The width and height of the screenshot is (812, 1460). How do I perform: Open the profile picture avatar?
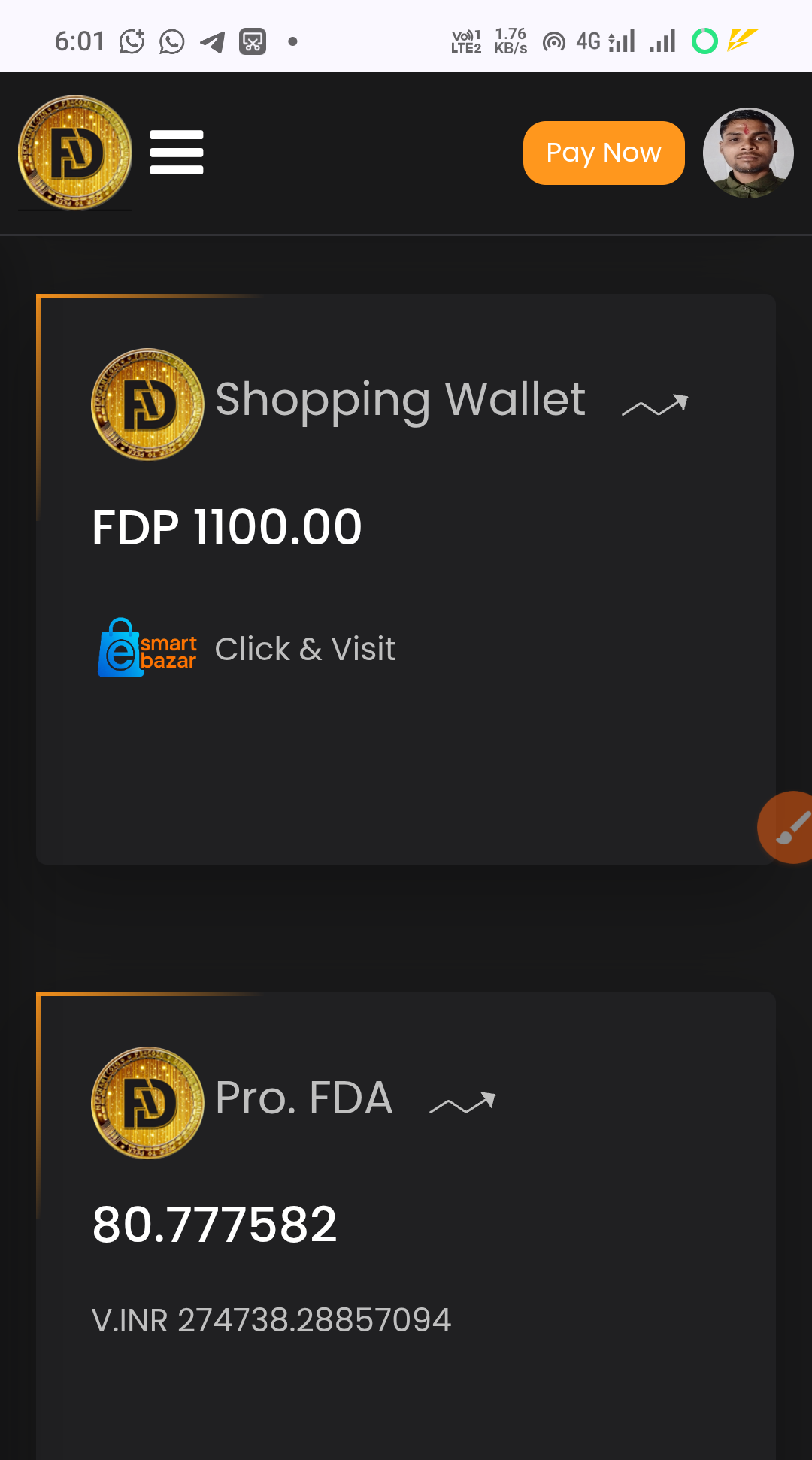747,153
